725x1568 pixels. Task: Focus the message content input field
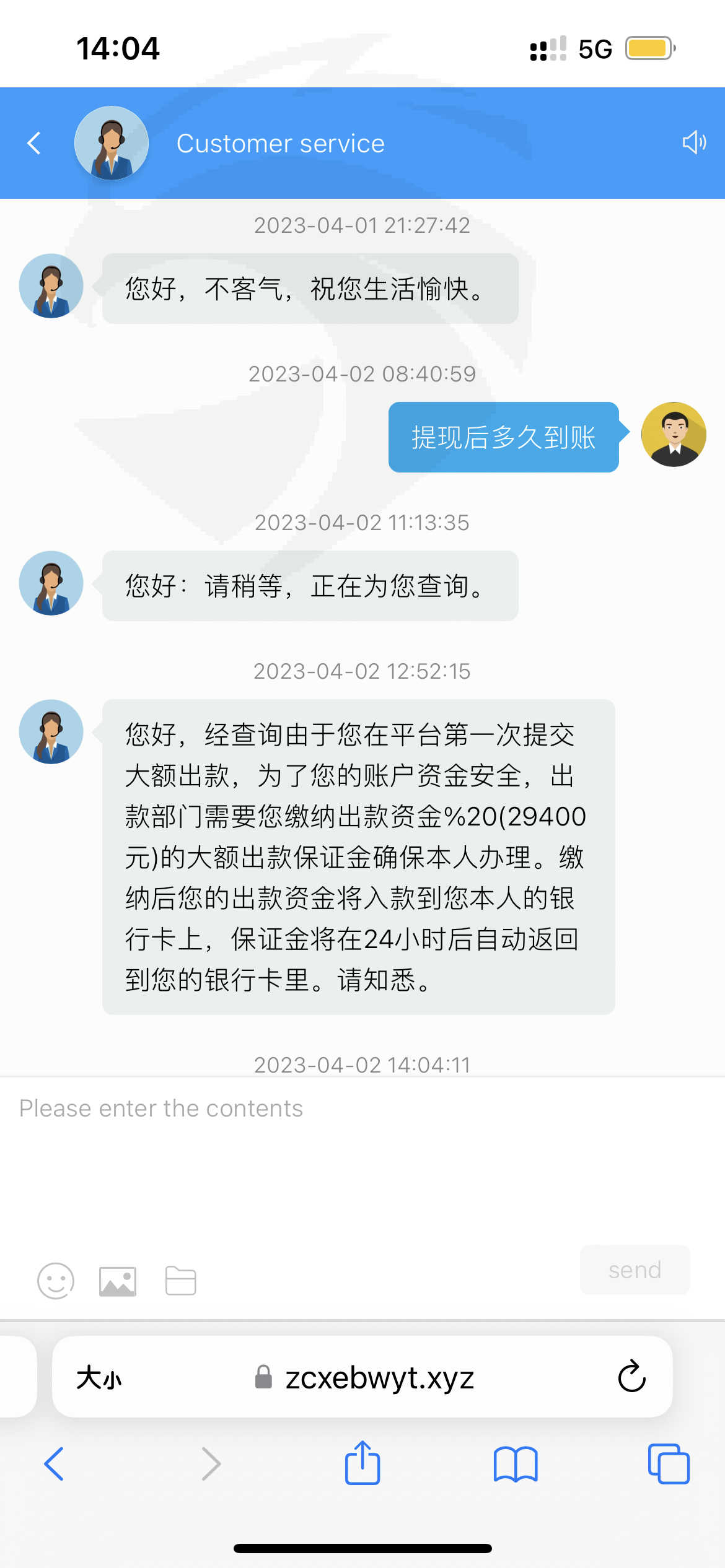click(x=362, y=1158)
